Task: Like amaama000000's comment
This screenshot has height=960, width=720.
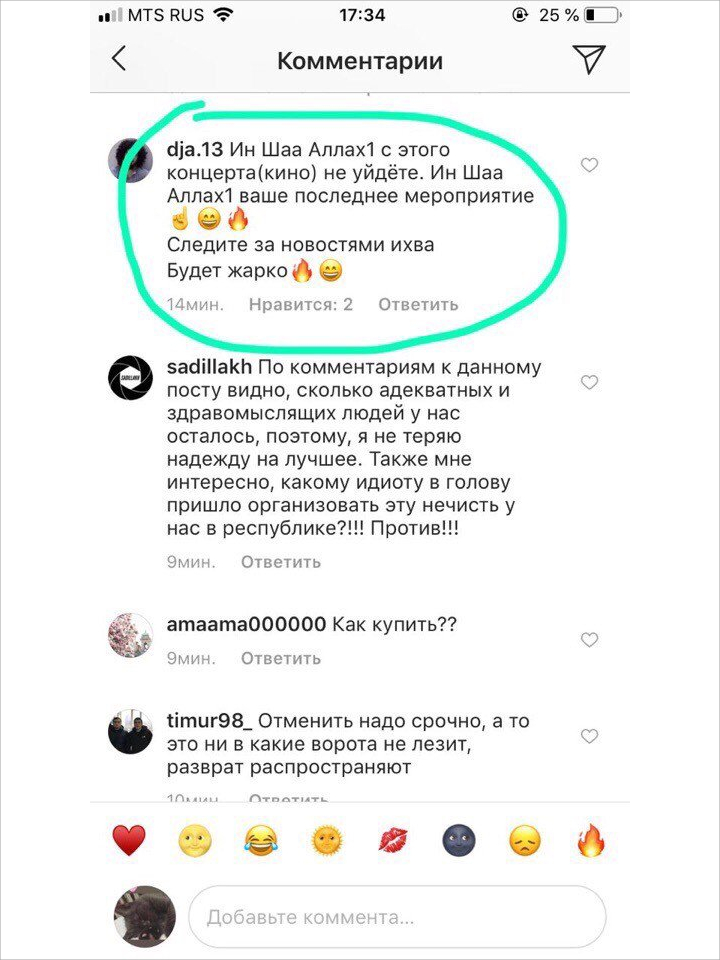Action: [589, 639]
